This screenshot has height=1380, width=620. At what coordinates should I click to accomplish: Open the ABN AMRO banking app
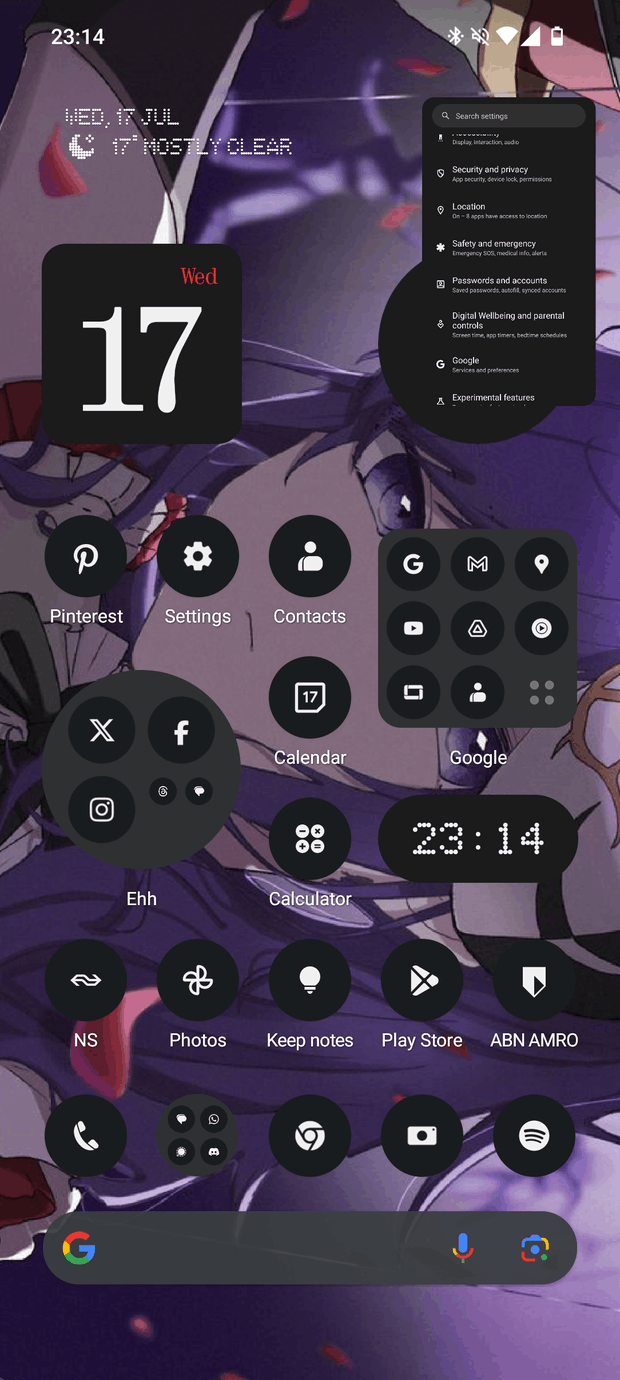[x=534, y=981]
